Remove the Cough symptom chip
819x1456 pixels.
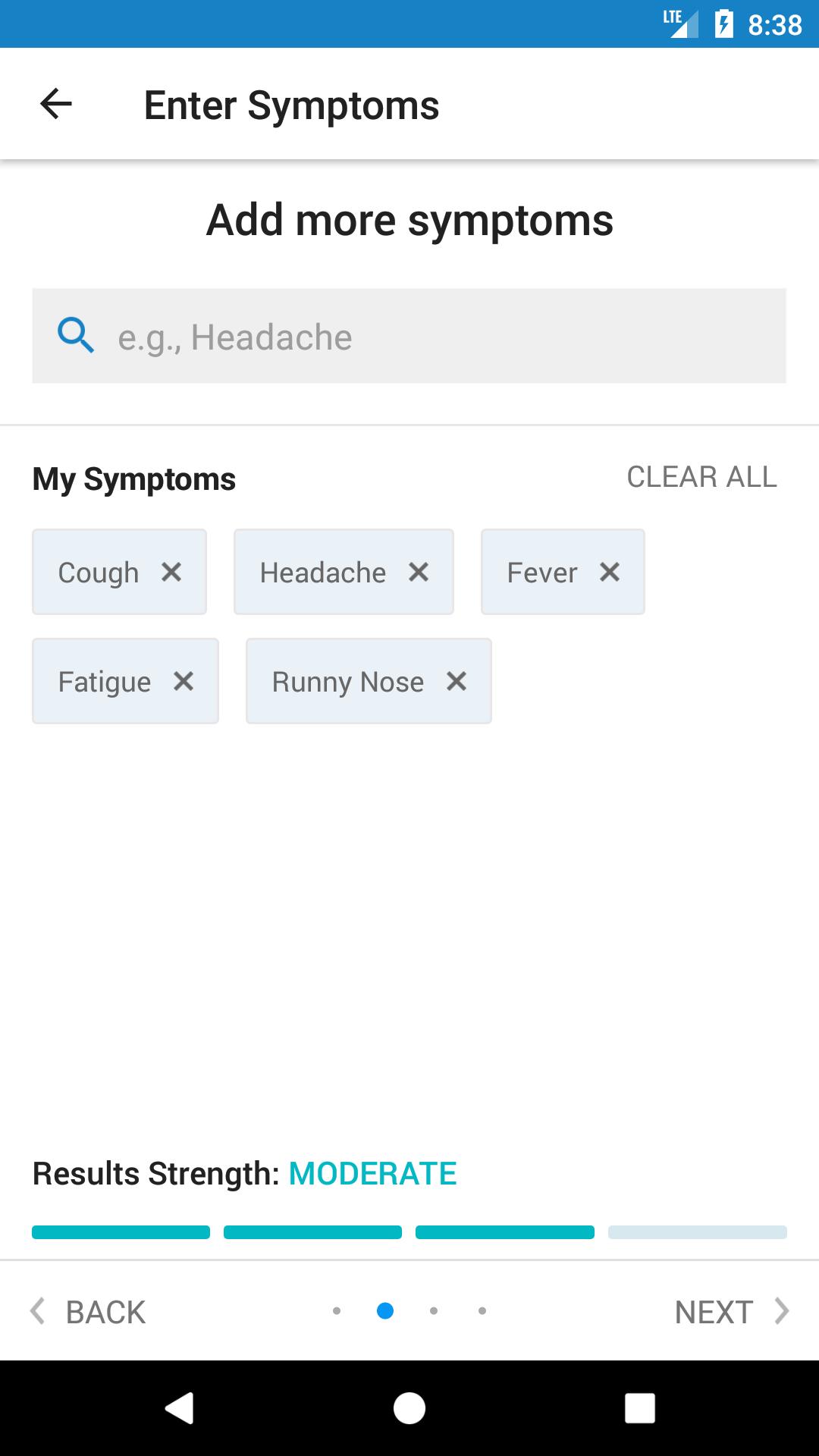point(171,572)
